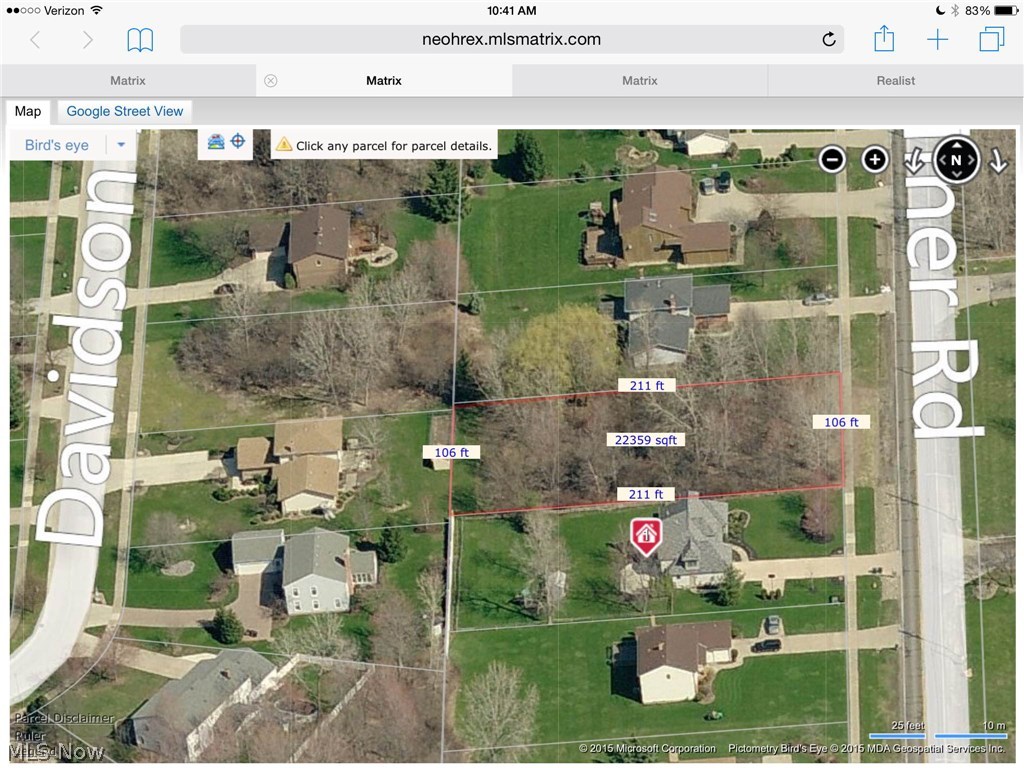Switch to the third Matrix tab
The image size is (1024, 768).
click(640, 81)
